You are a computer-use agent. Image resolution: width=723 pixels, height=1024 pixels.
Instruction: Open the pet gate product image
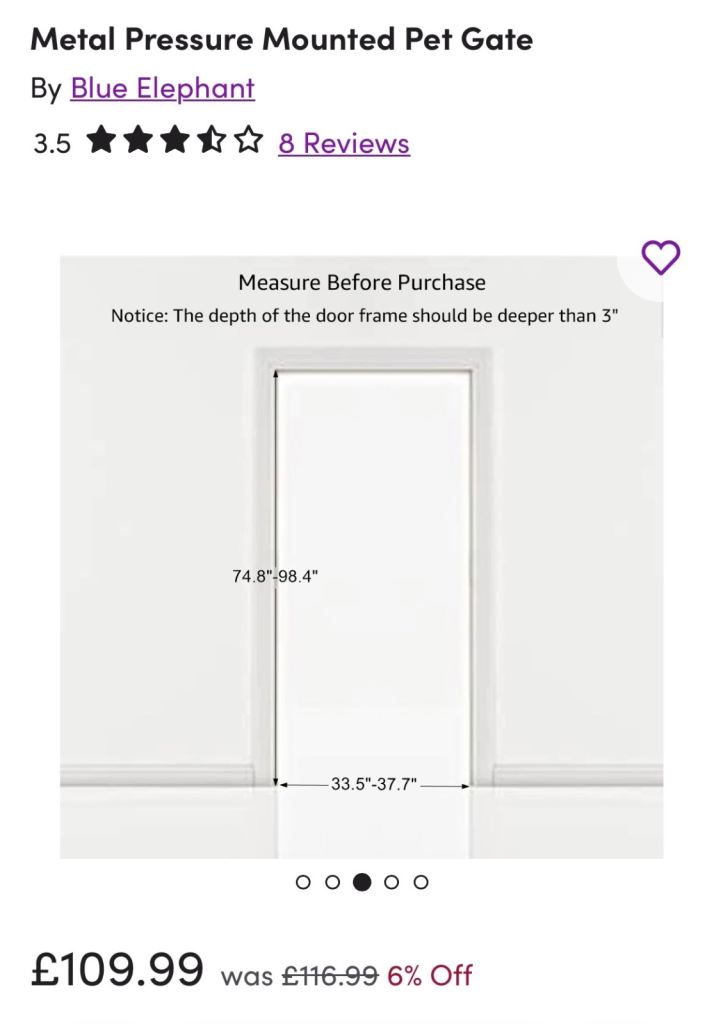(361, 556)
